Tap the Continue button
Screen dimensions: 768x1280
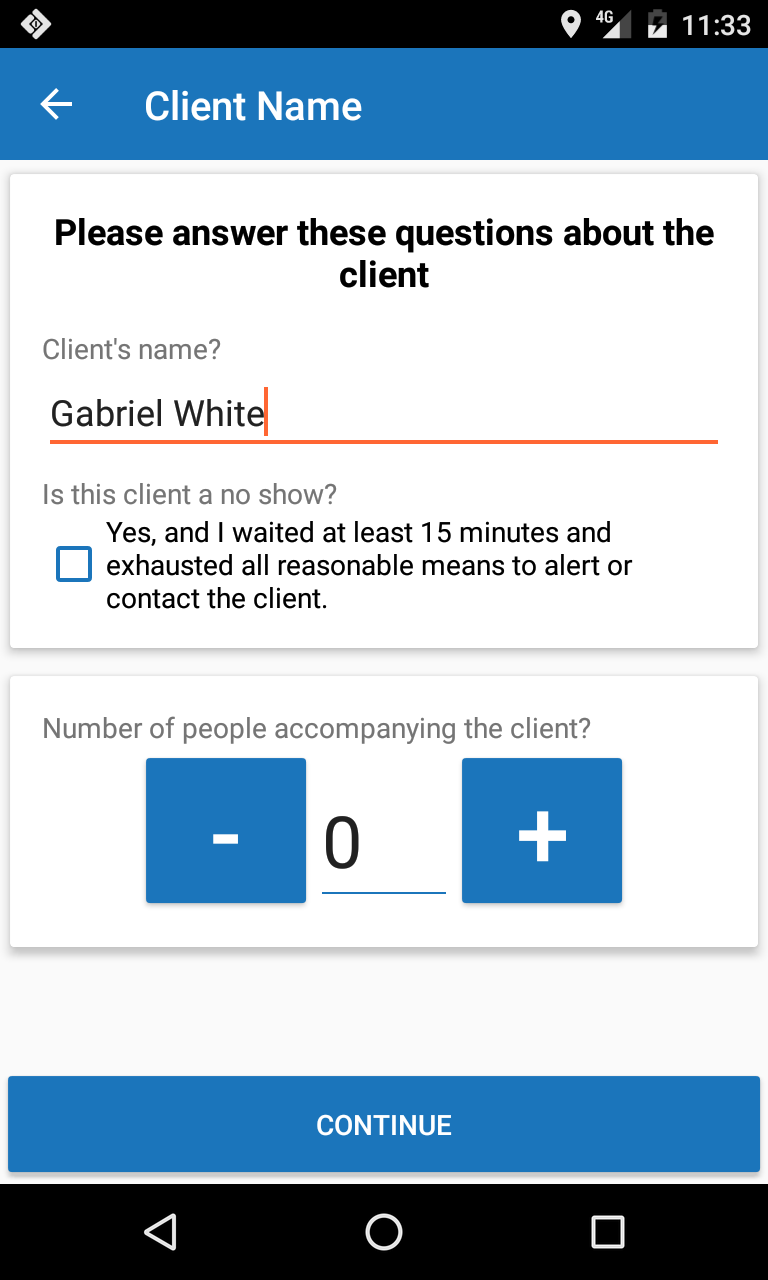tap(384, 1124)
